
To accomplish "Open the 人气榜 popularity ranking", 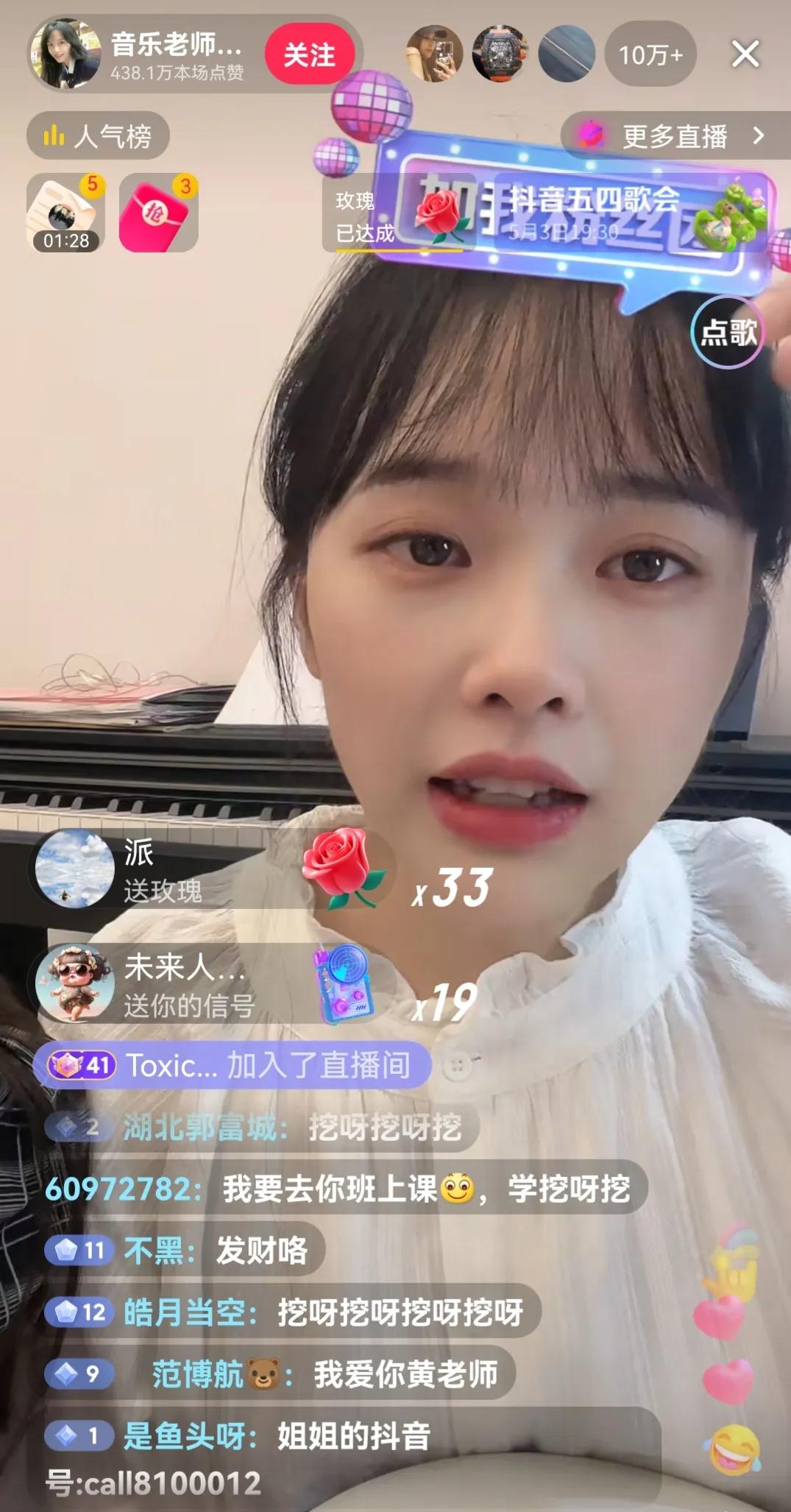I will (x=99, y=136).
